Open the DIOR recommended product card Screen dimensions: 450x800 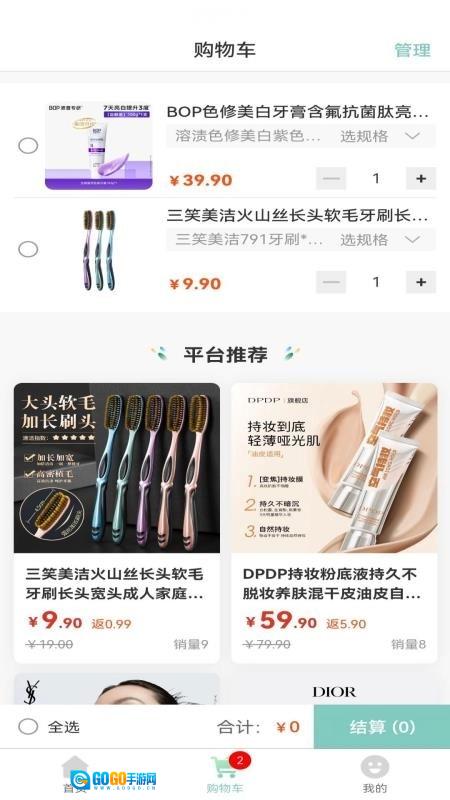(x=334, y=690)
